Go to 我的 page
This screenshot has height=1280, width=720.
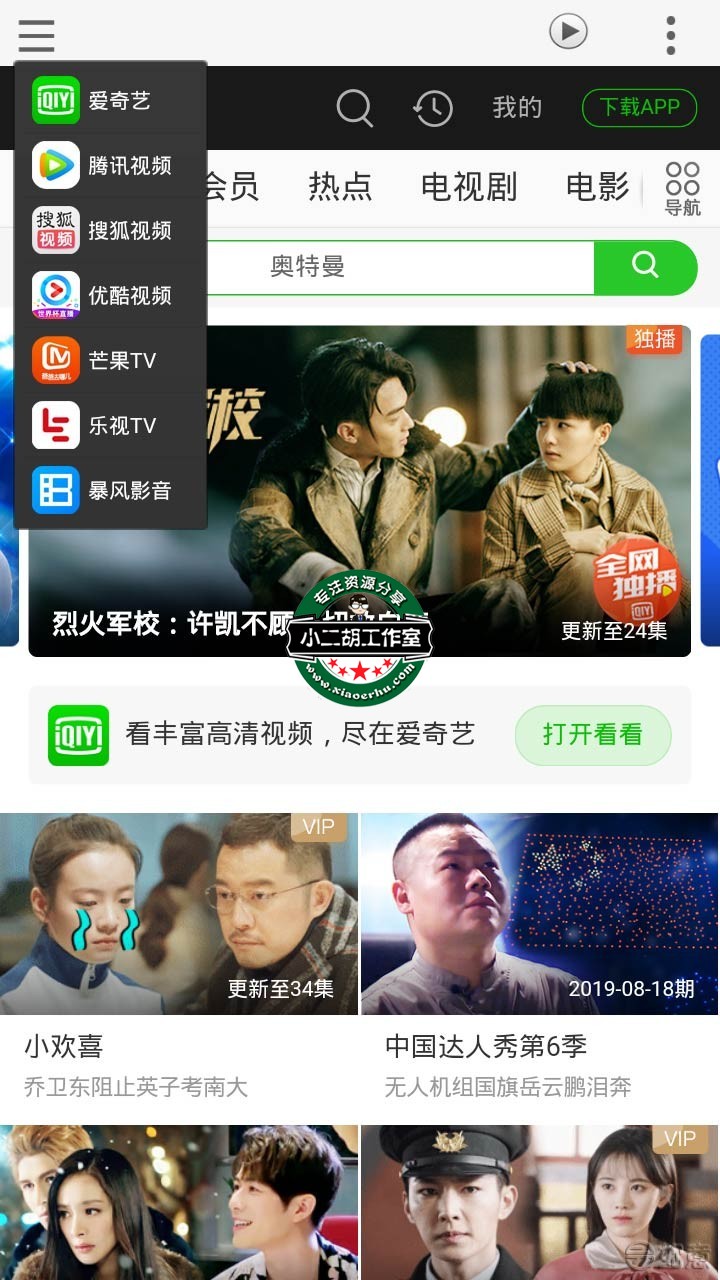[x=517, y=108]
